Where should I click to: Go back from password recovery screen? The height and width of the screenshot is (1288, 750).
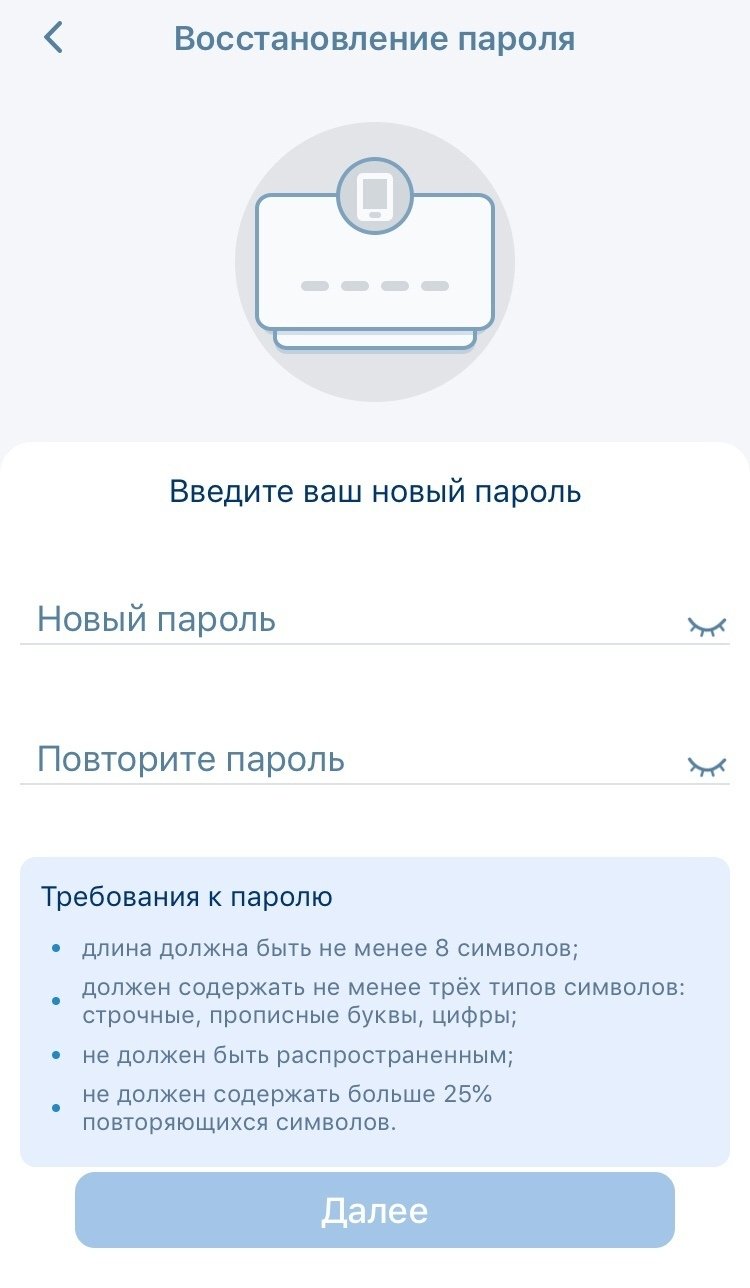pyautogui.click(x=53, y=38)
